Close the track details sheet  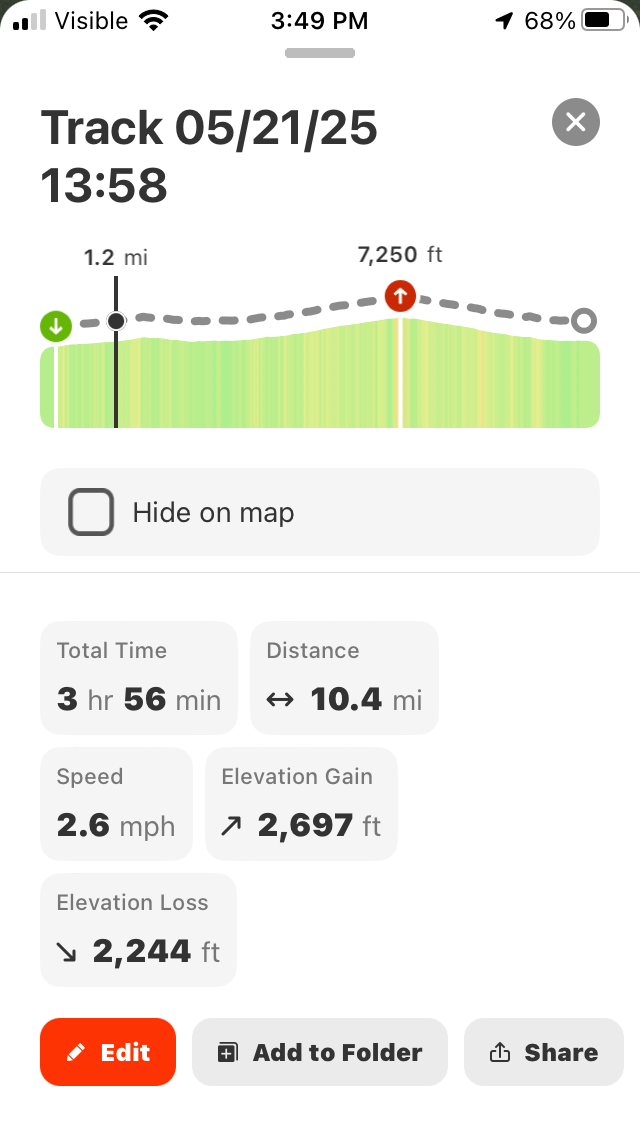click(575, 123)
